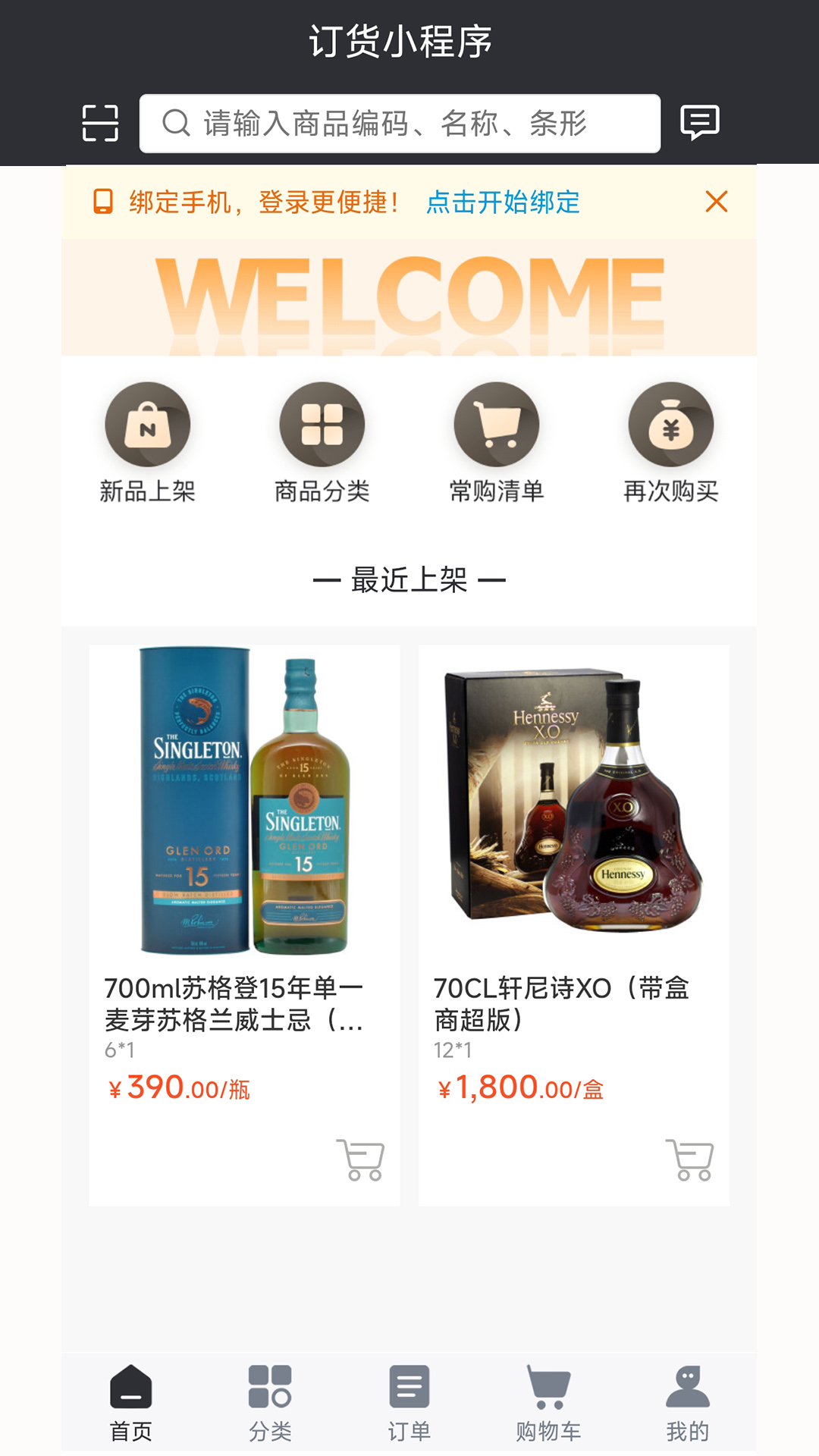Image resolution: width=819 pixels, height=1456 pixels.
Task: Add the Singleton whisky to cart
Action: 361,1159
